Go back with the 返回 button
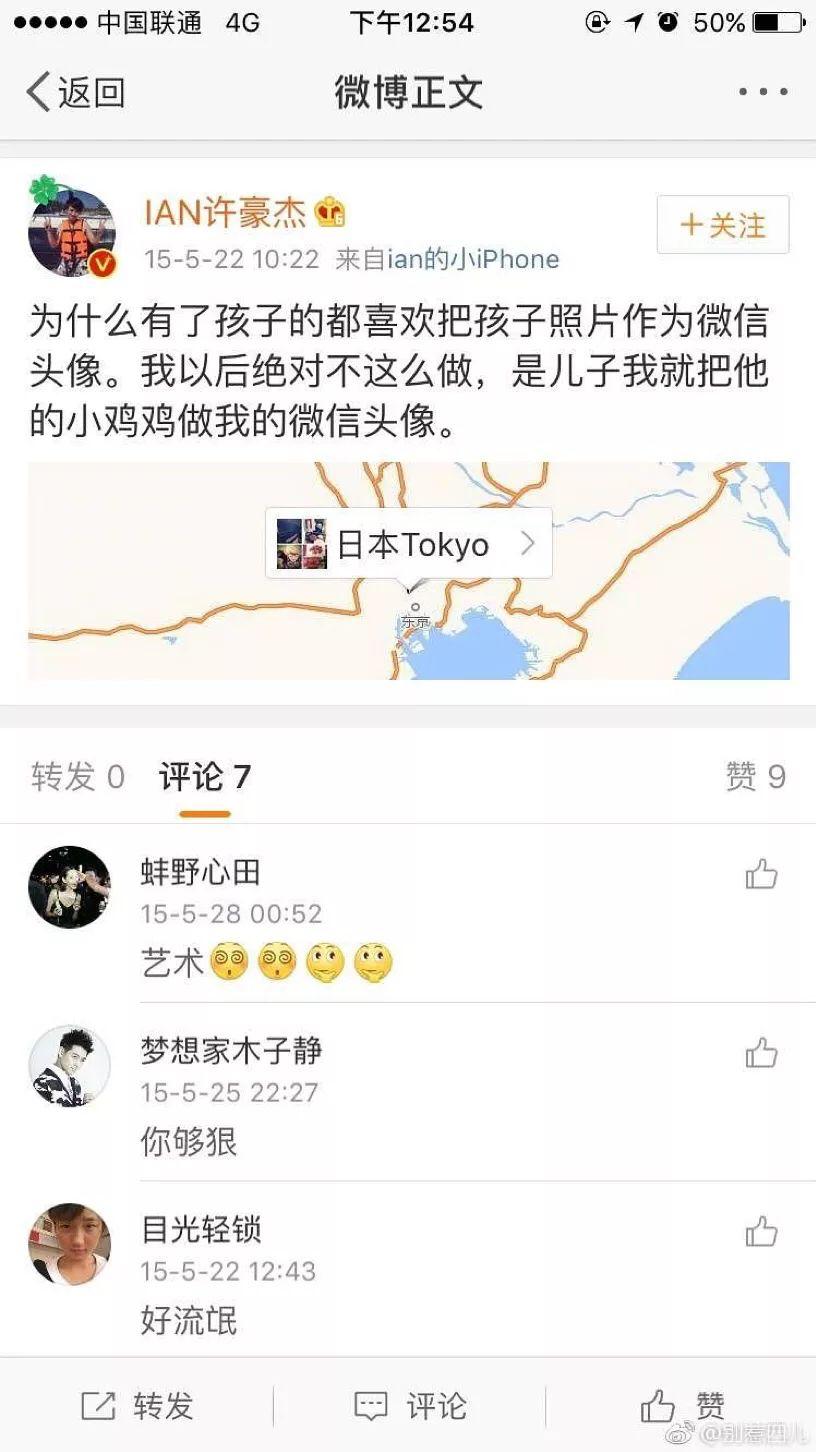 click(76, 93)
